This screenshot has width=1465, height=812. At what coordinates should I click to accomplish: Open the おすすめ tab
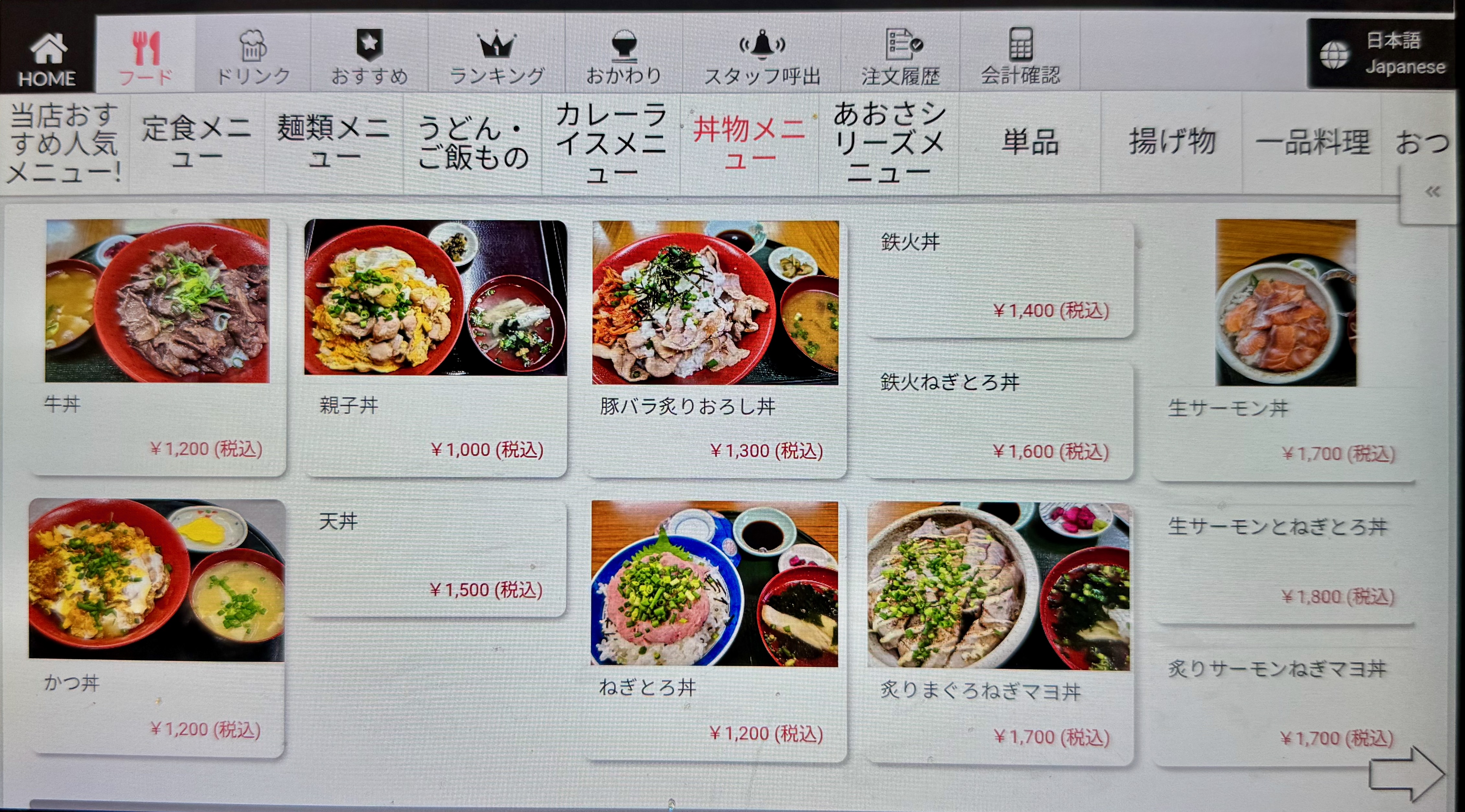[x=370, y=57]
